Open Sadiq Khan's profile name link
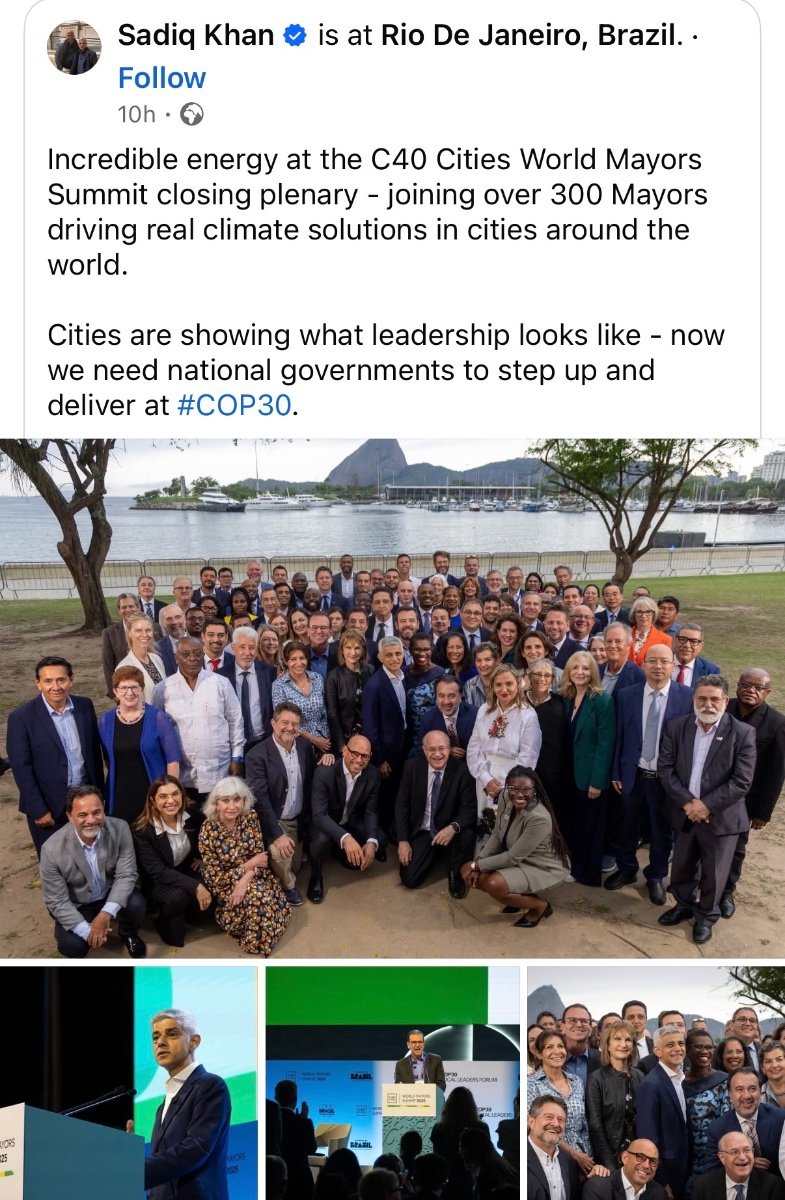 coord(196,37)
